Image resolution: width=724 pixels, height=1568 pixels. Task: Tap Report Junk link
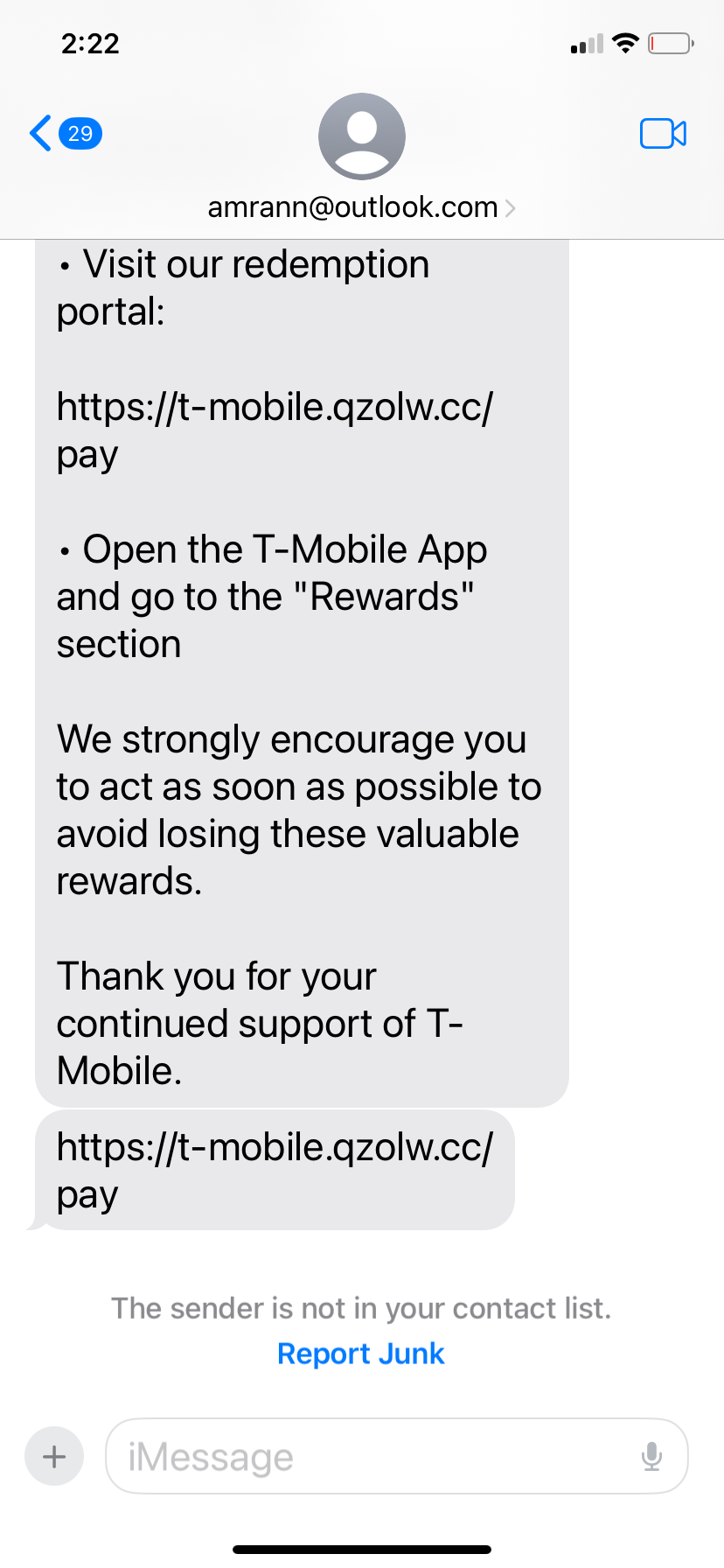click(361, 1354)
